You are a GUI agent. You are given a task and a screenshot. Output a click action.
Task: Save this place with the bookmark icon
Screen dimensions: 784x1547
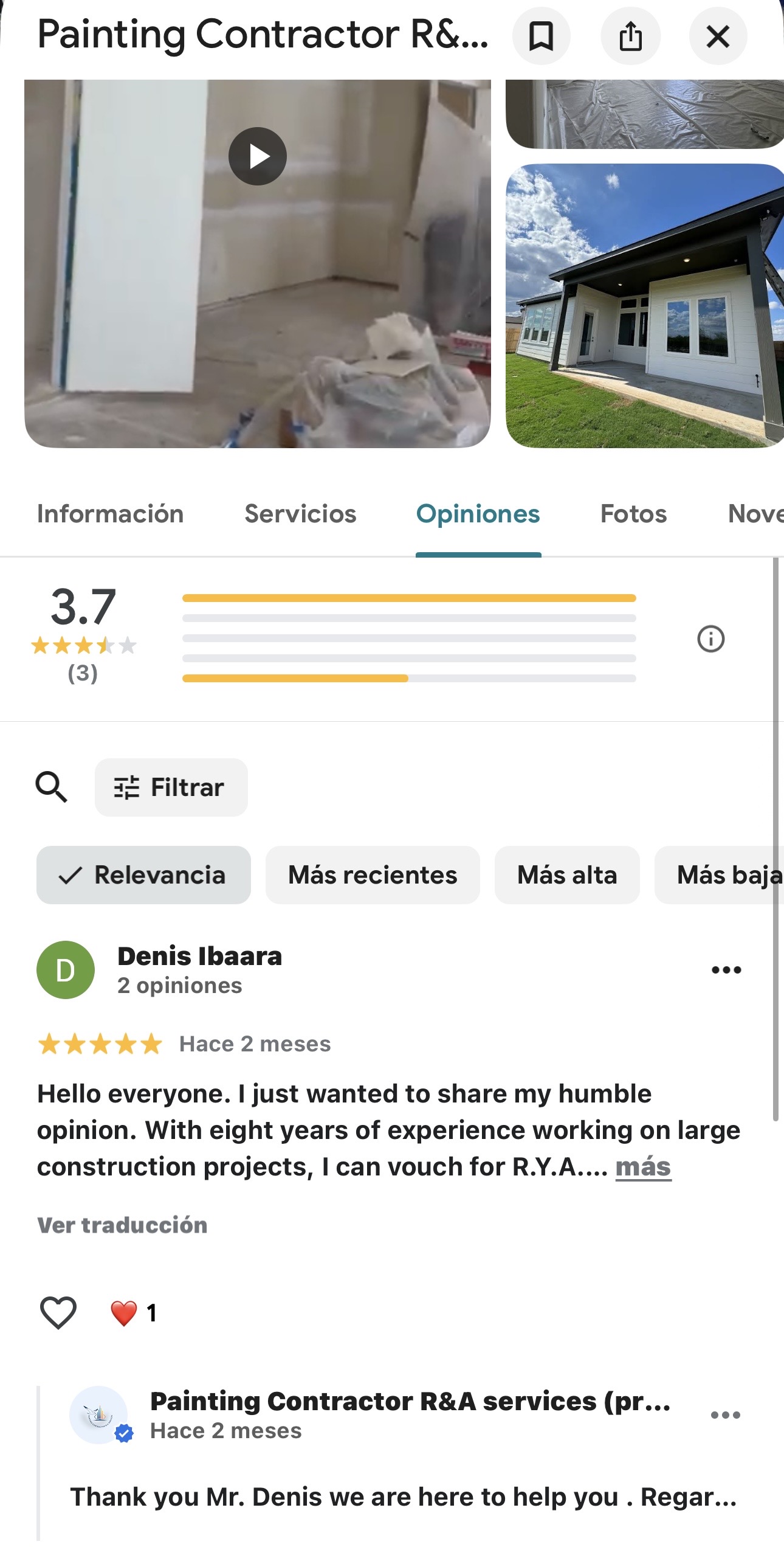(x=541, y=36)
